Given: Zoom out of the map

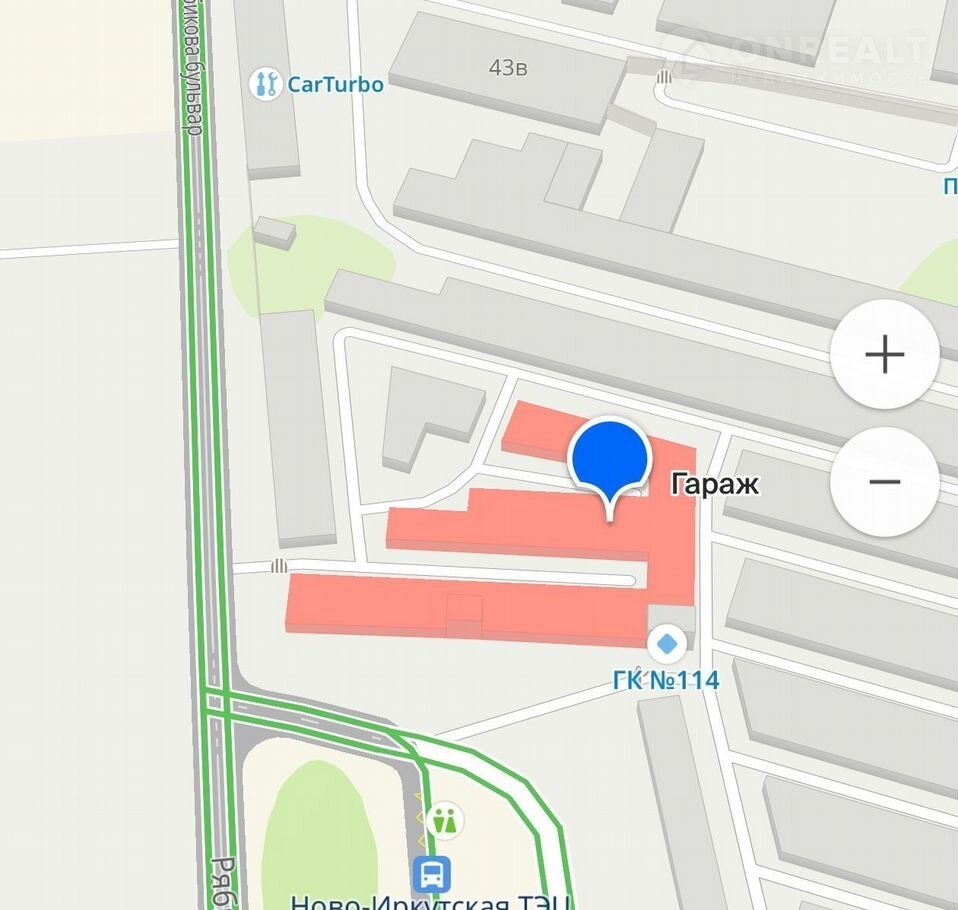Looking at the screenshot, I should (884, 482).
